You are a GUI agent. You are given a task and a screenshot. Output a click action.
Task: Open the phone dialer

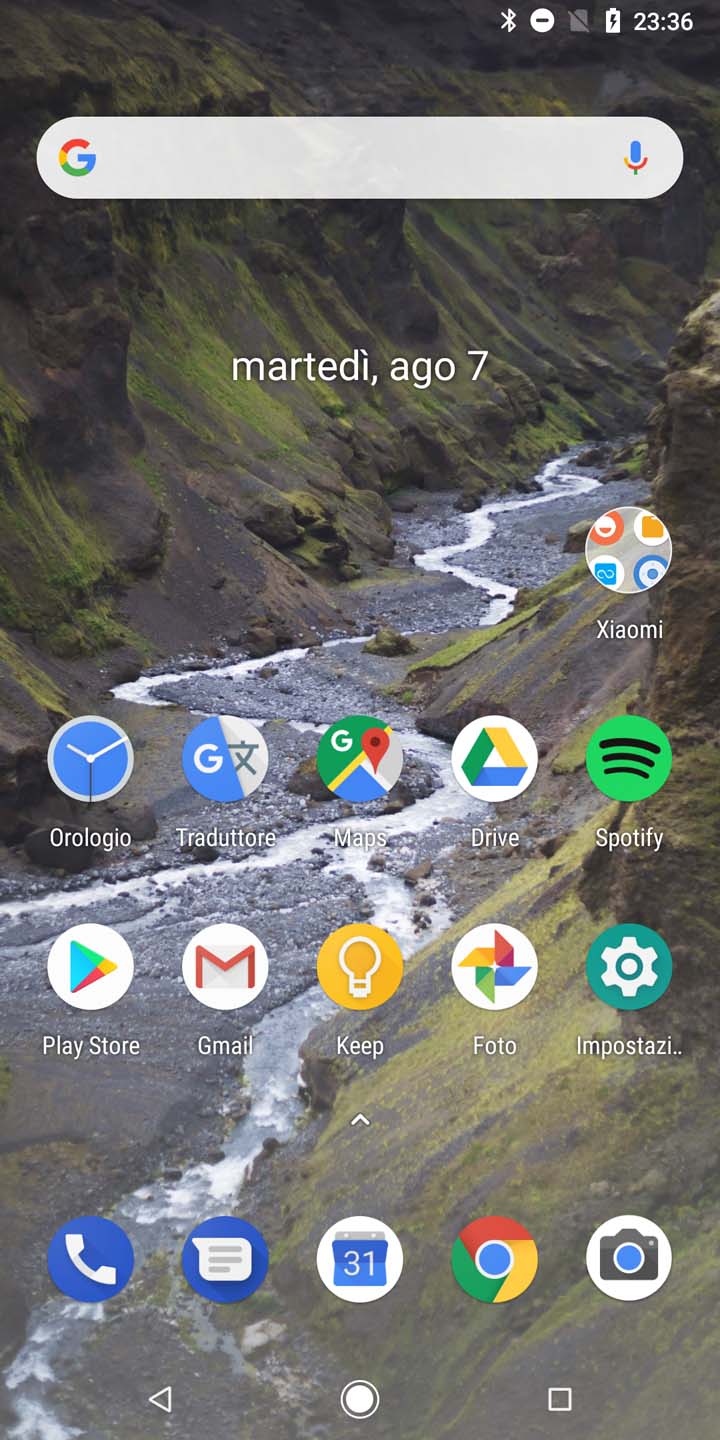[90, 1259]
